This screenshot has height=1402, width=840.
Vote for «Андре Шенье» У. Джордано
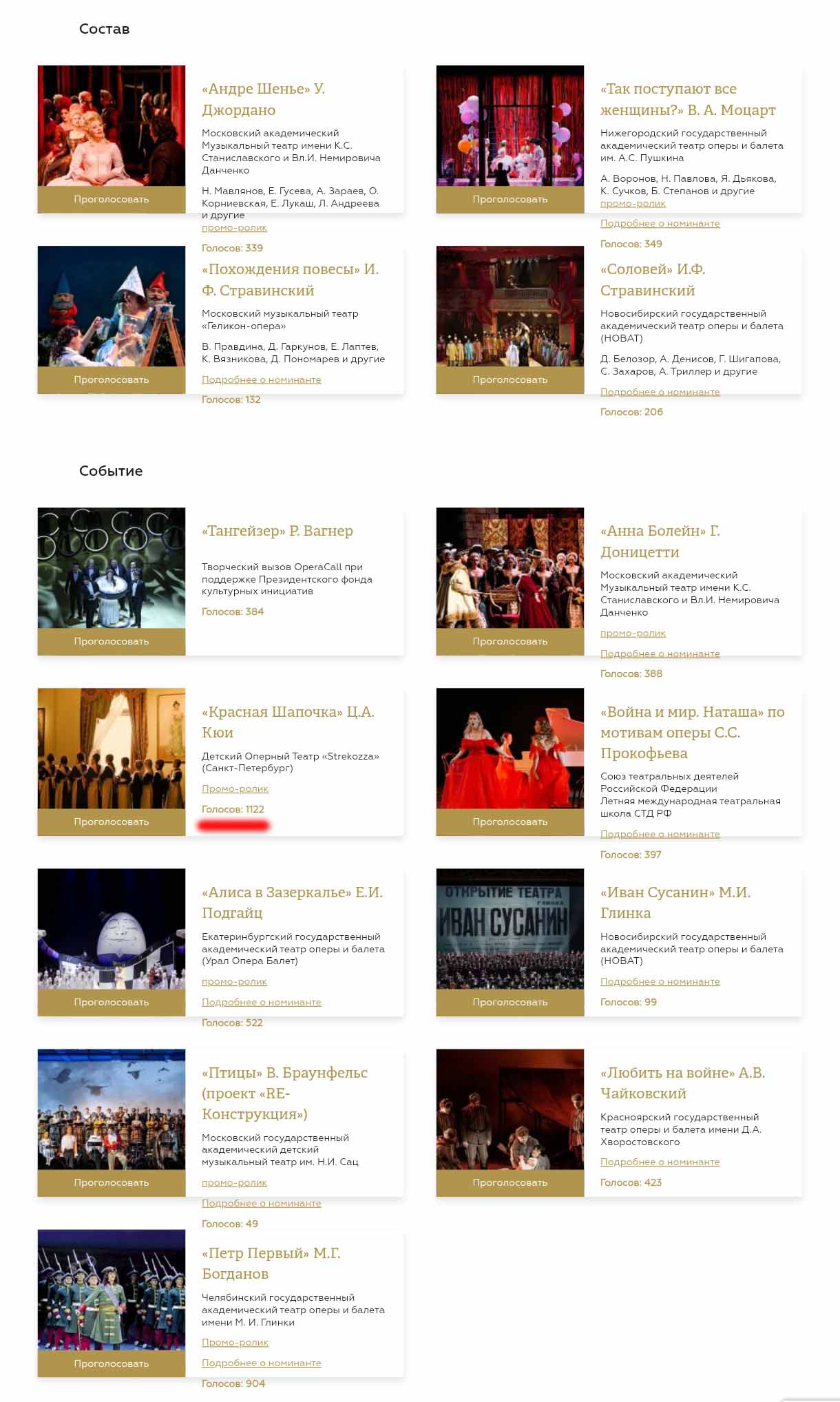(x=111, y=200)
